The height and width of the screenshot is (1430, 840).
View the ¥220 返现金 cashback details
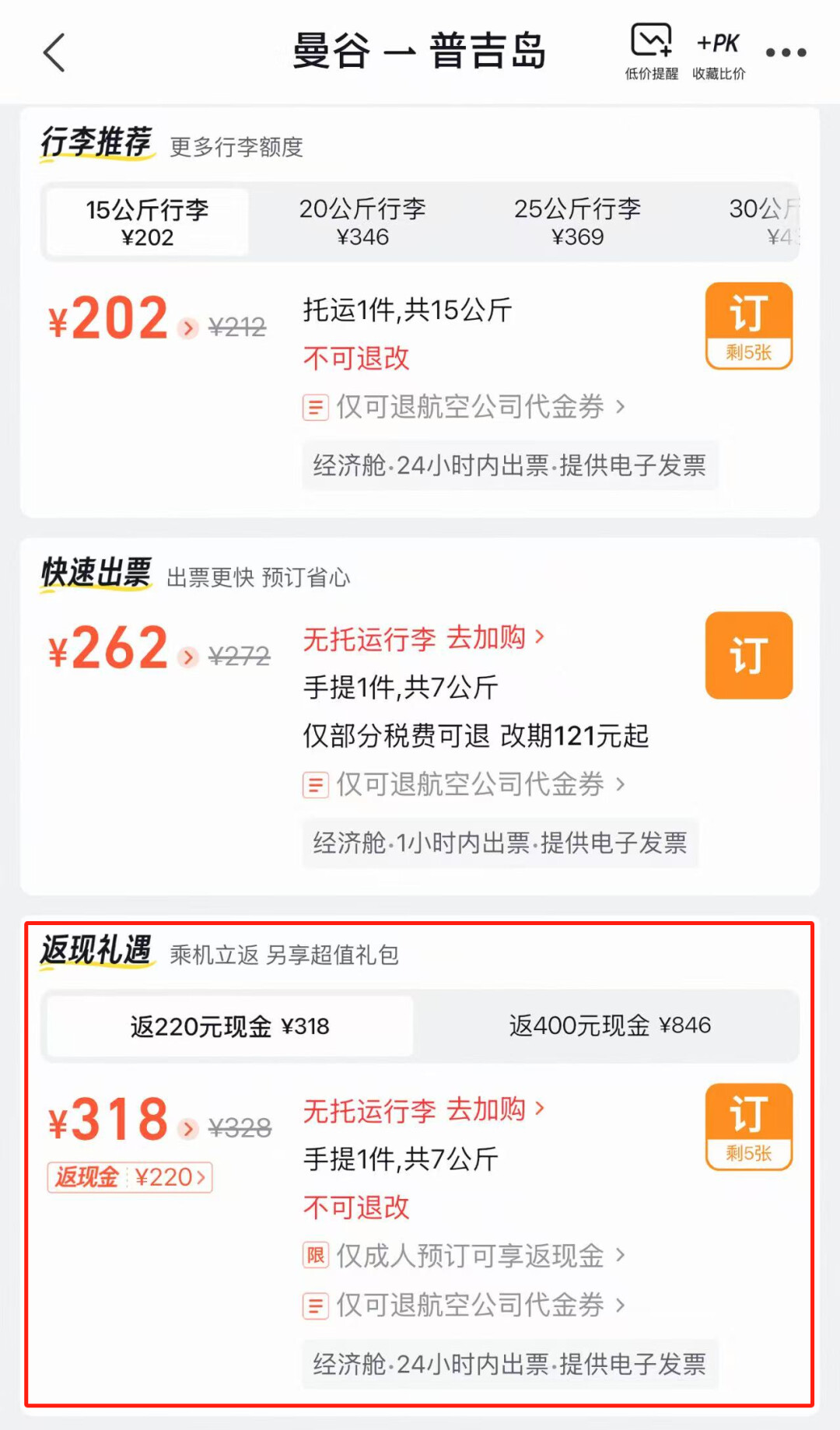pyautogui.click(x=130, y=1177)
